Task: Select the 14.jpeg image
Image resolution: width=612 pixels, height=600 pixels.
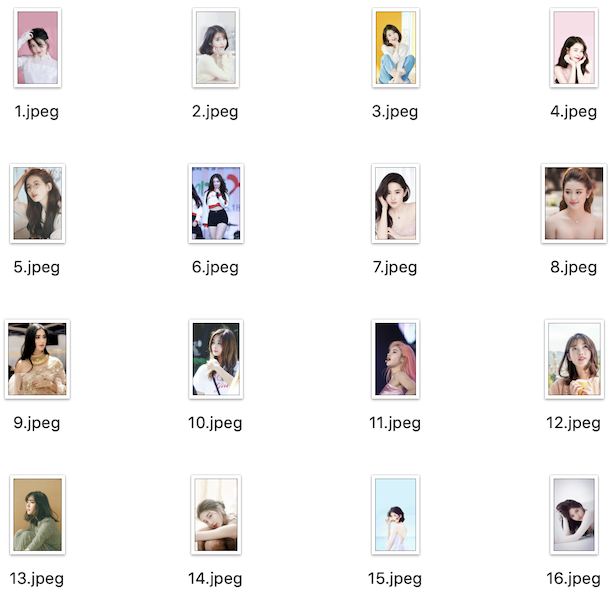Action: pyautogui.click(x=215, y=515)
